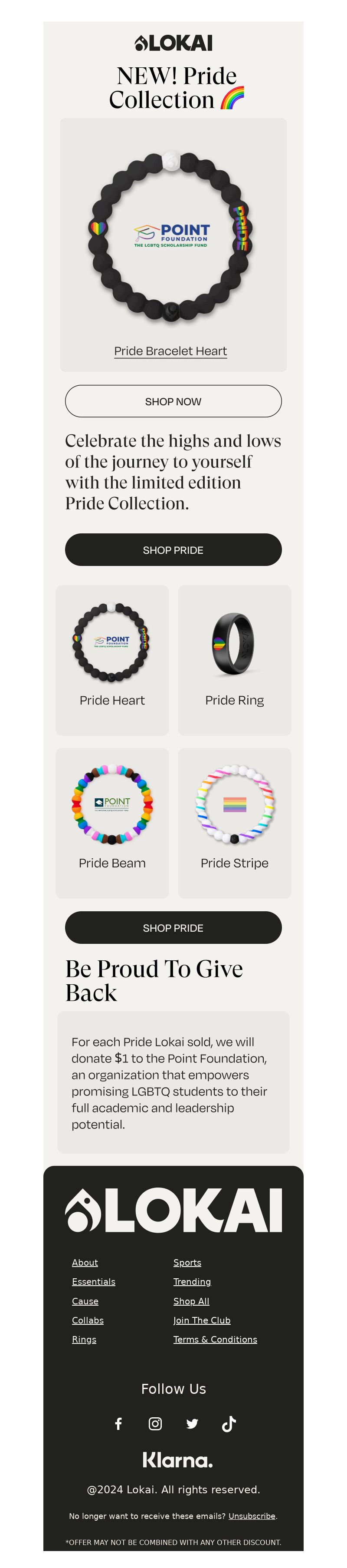347x1568 pixels.
Task: Visit the Collabs link
Action: [x=88, y=1320]
